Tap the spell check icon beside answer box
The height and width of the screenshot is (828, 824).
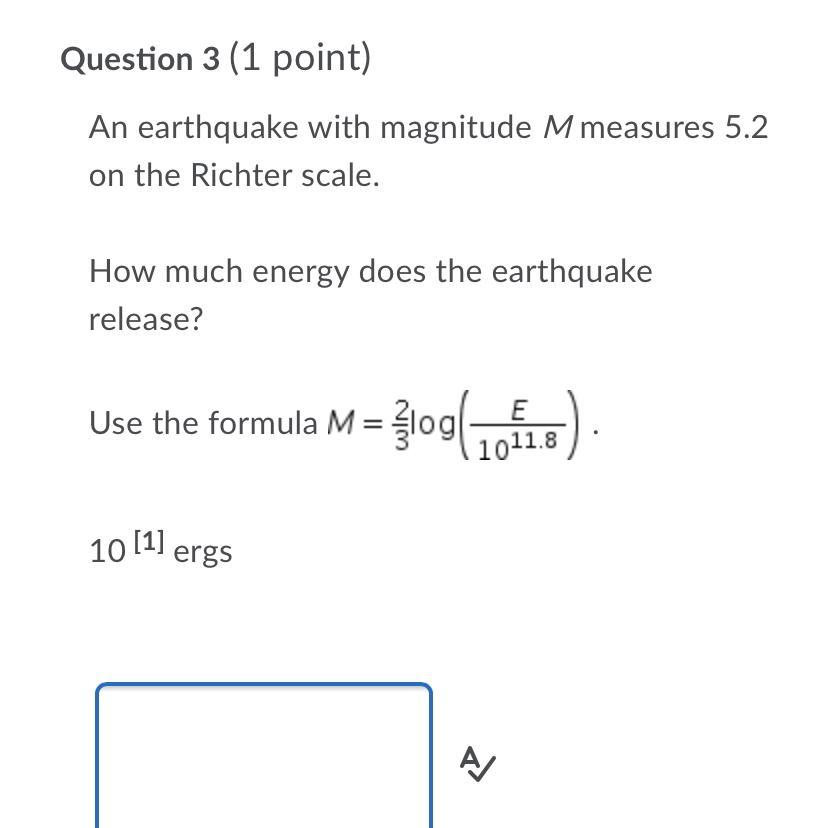(x=477, y=764)
